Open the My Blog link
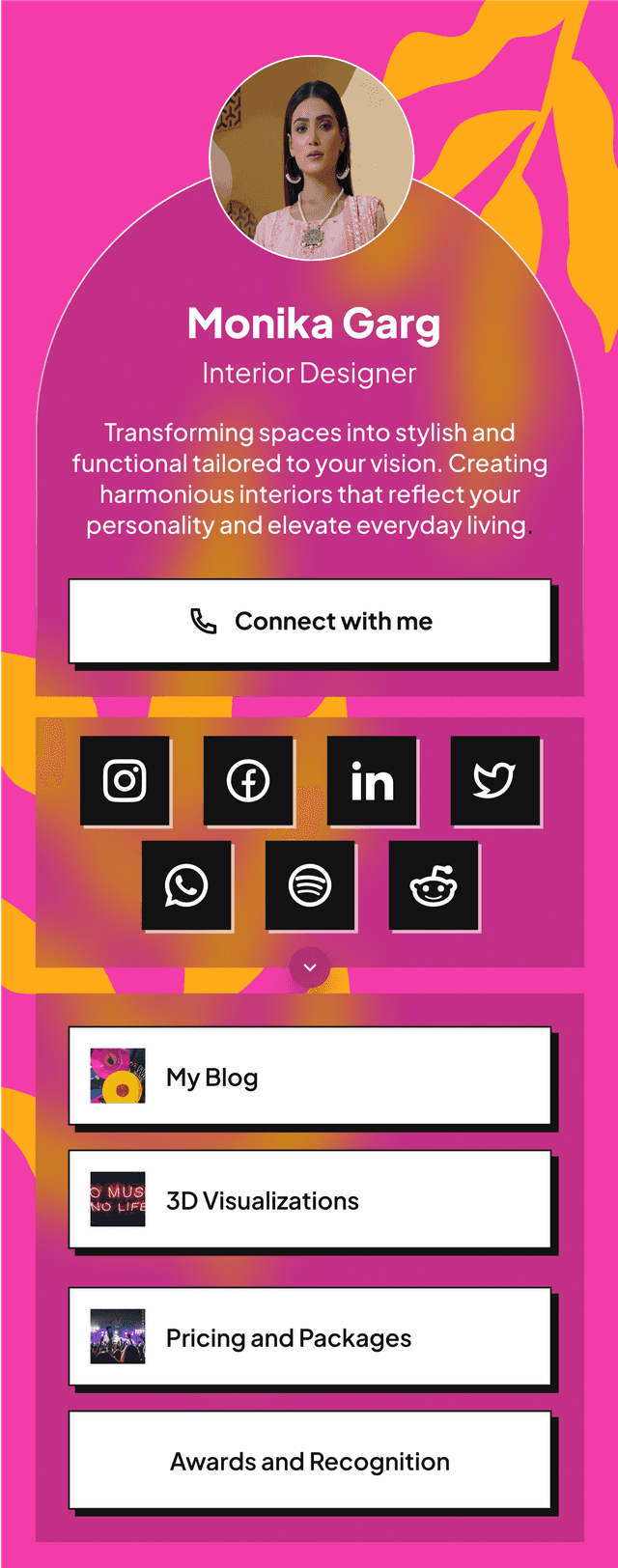 pos(310,1077)
